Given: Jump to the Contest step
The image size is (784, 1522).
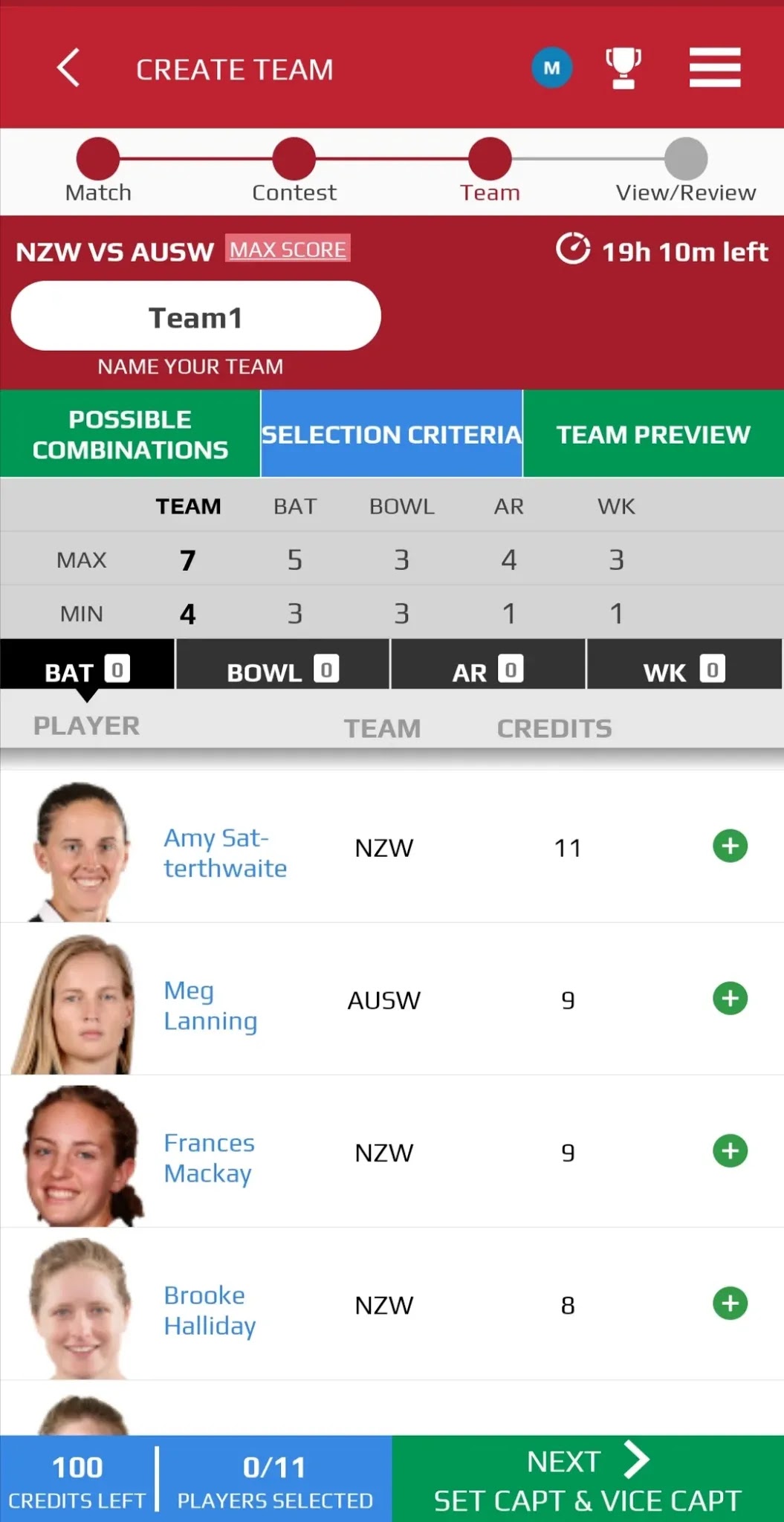Looking at the screenshot, I should click(x=294, y=159).
